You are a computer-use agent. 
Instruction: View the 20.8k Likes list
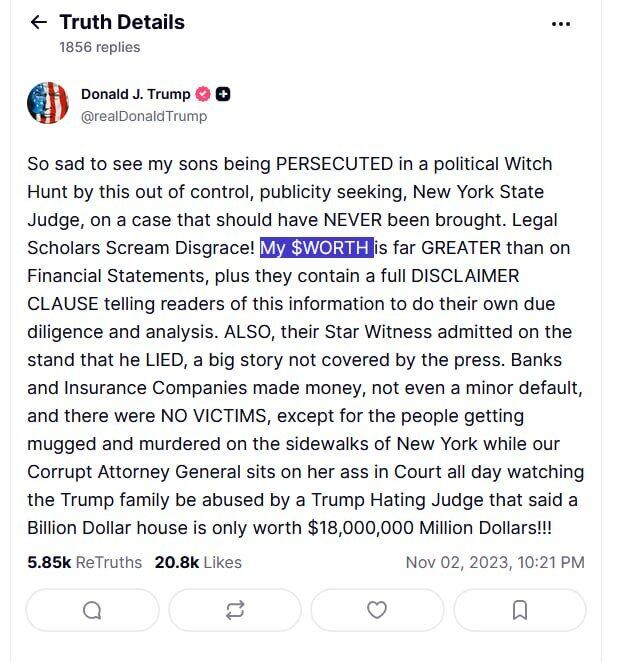[x=198, y=563]
